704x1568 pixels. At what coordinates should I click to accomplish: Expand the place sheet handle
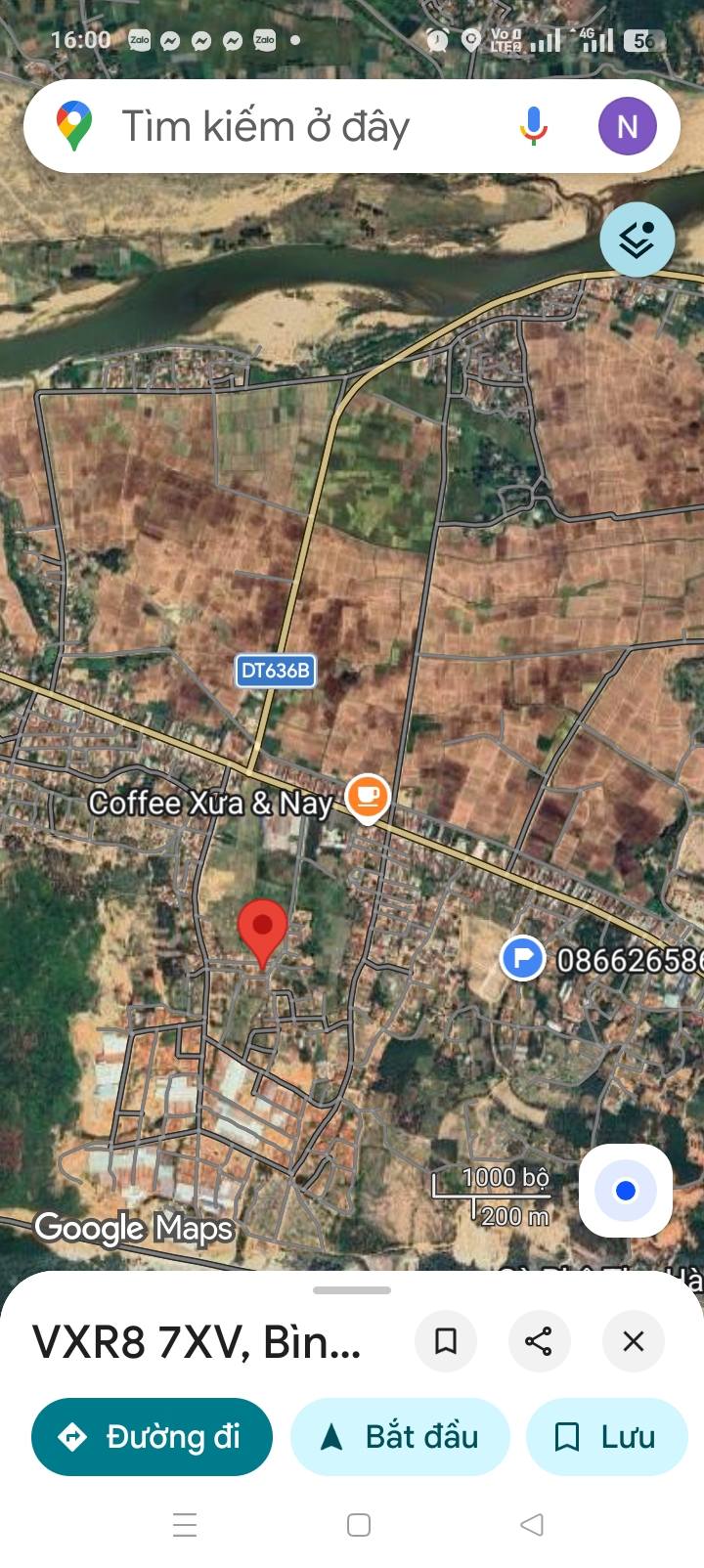[352, 1290]
